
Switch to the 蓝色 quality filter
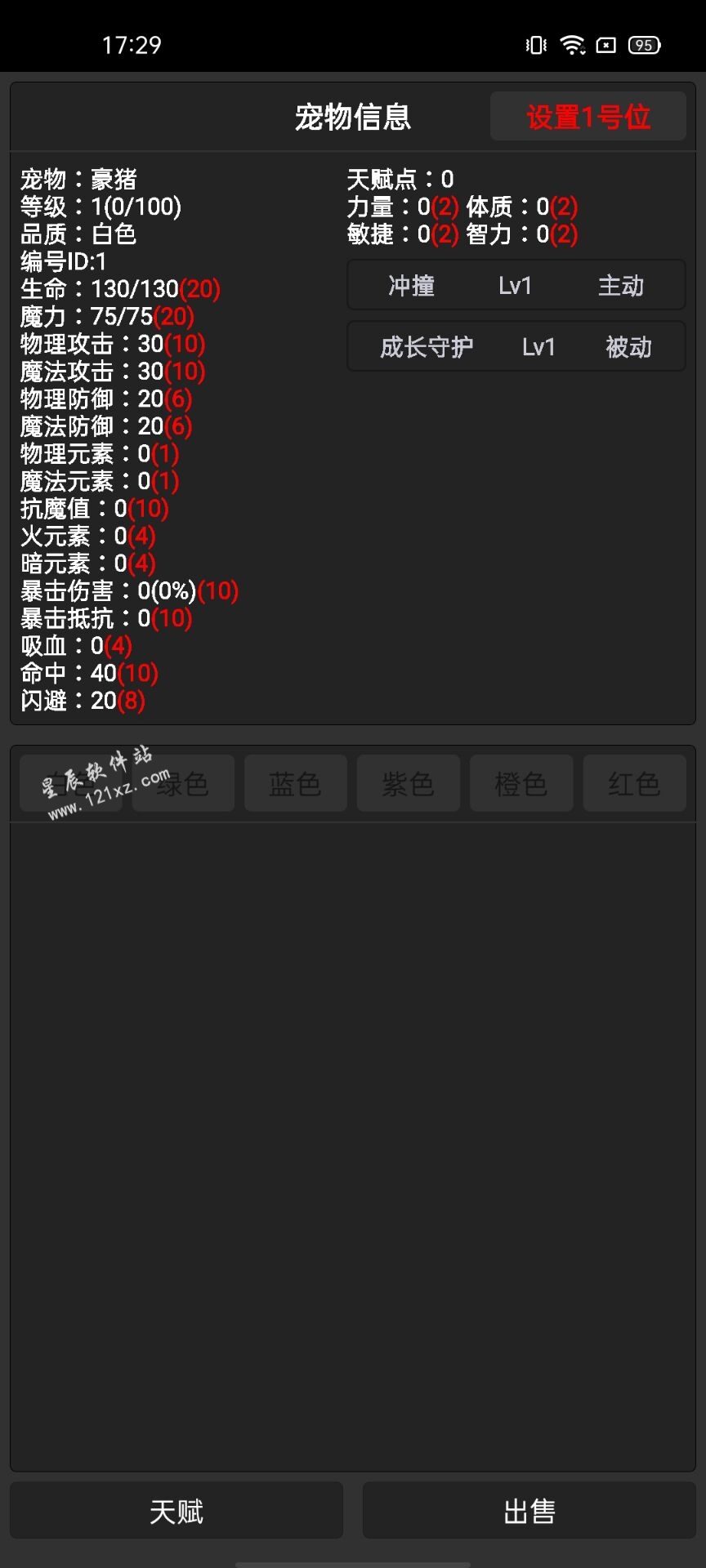[295, 784]
